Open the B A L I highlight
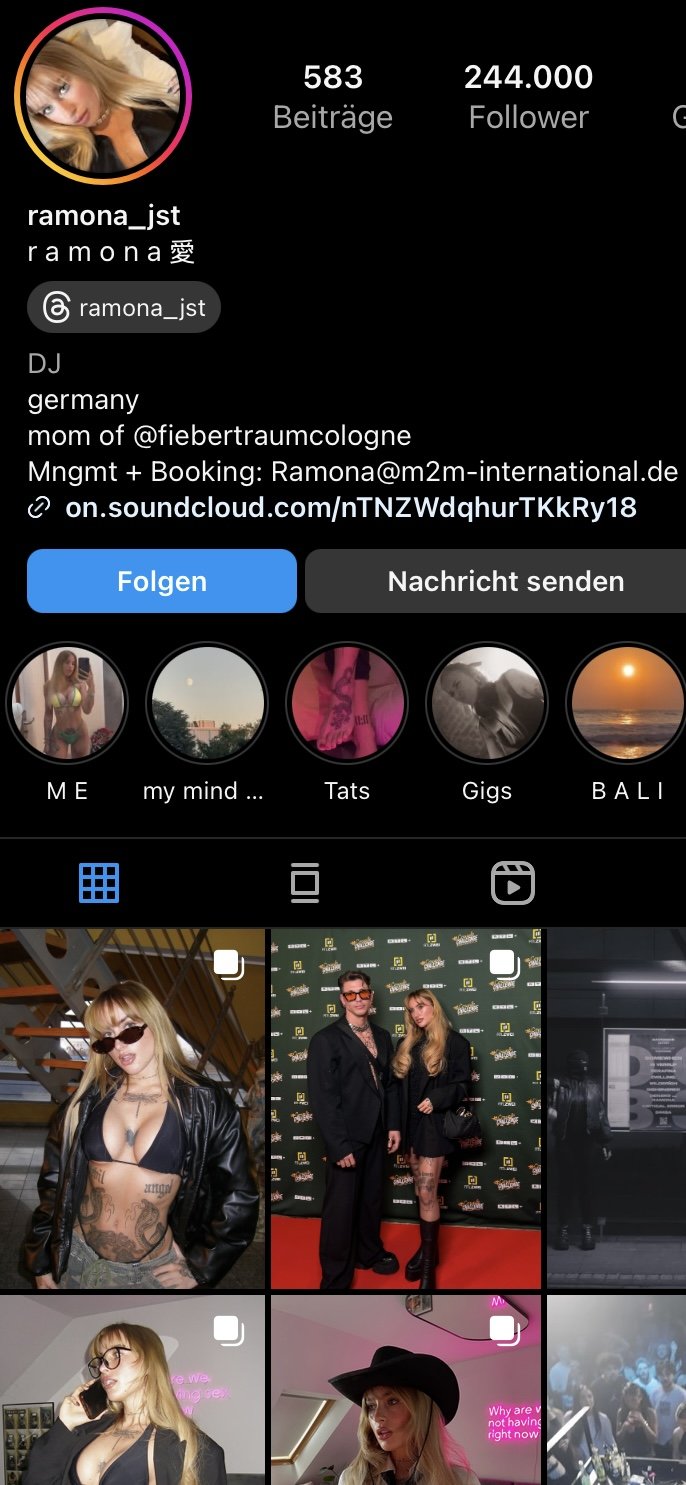 tap(627, 703)
